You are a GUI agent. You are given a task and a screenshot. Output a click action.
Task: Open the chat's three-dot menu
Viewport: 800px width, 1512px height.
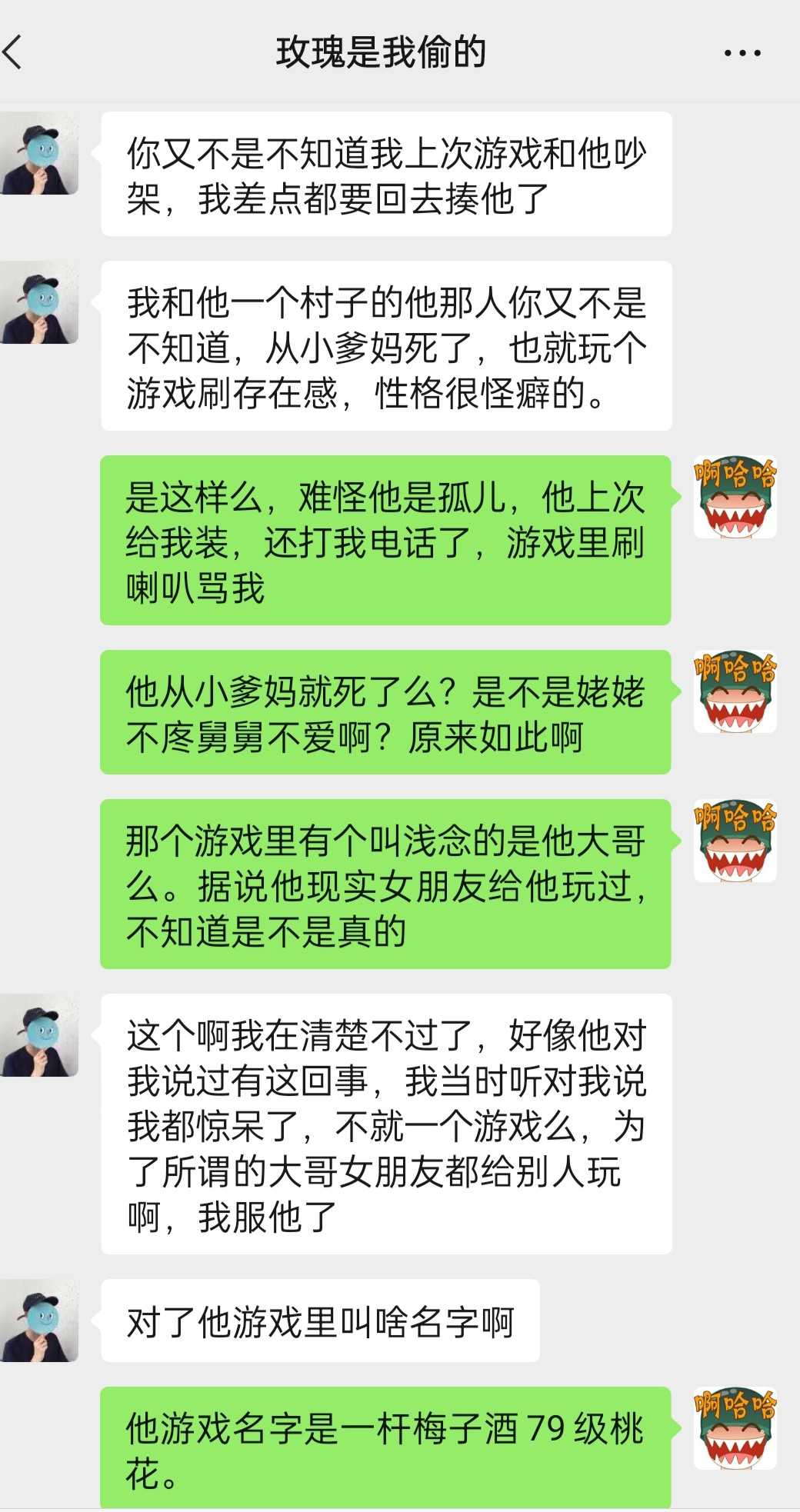(742, 53)
